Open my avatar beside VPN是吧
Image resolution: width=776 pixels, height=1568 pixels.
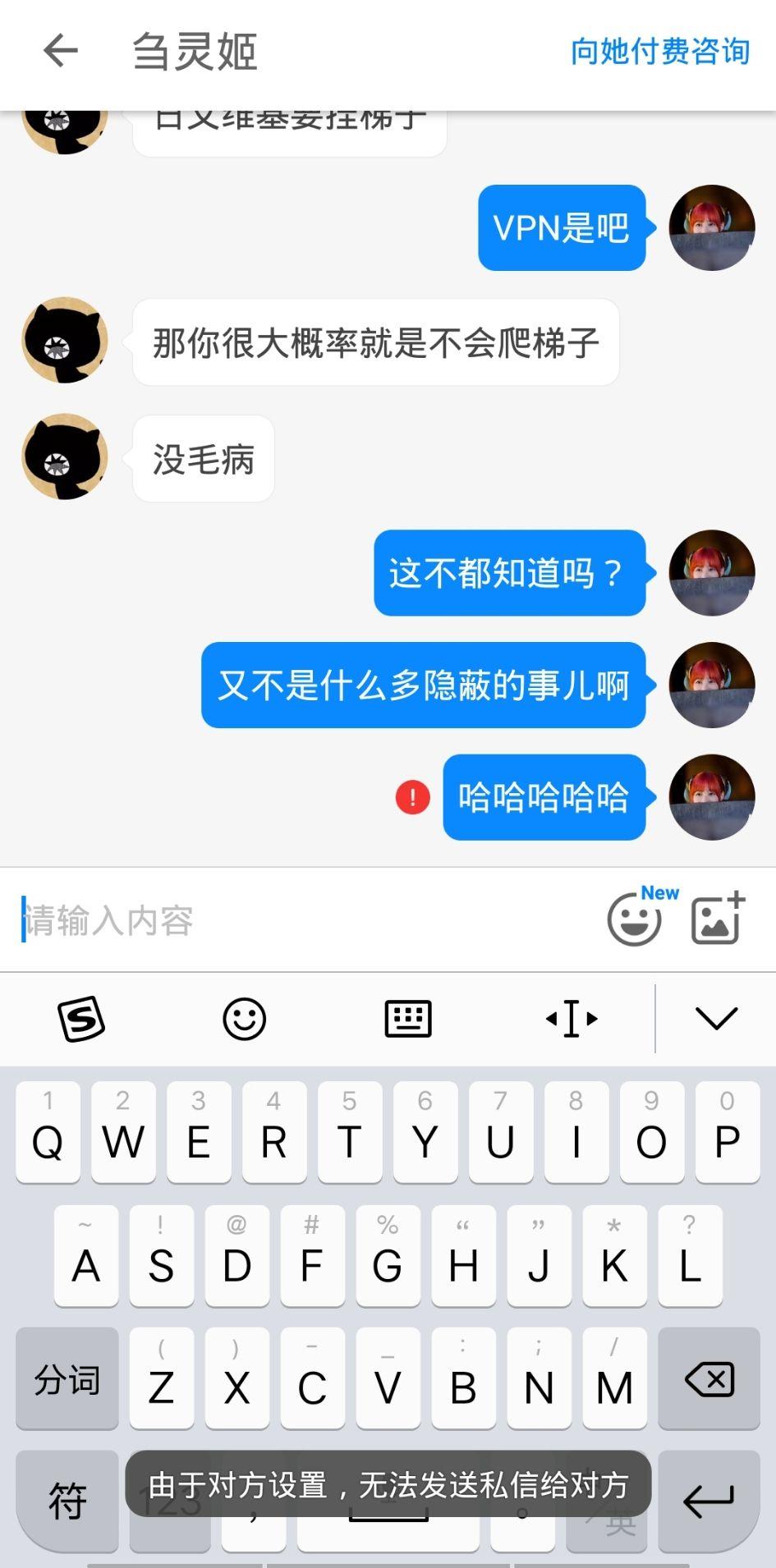[x=711, y=227]
